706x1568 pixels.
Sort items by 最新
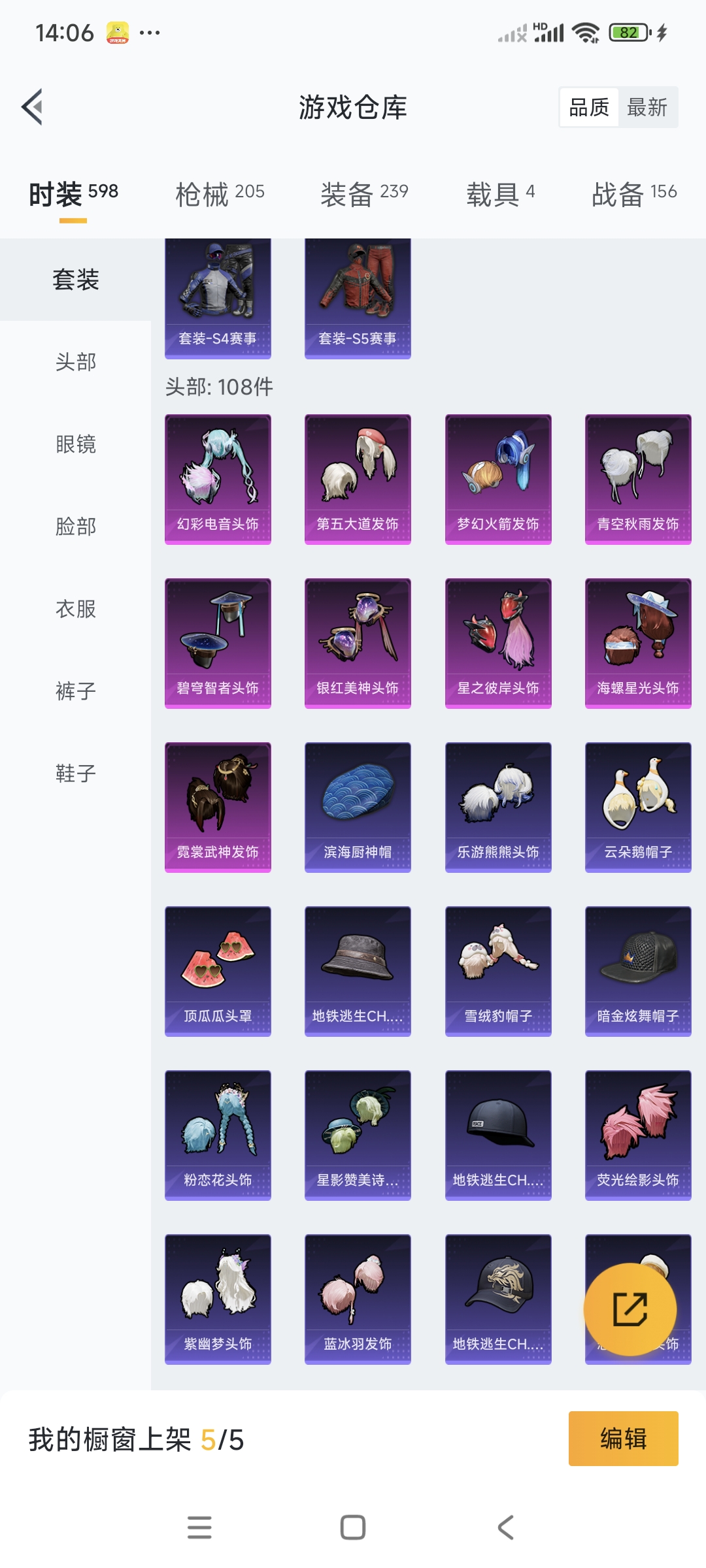(x=647, y=107)
